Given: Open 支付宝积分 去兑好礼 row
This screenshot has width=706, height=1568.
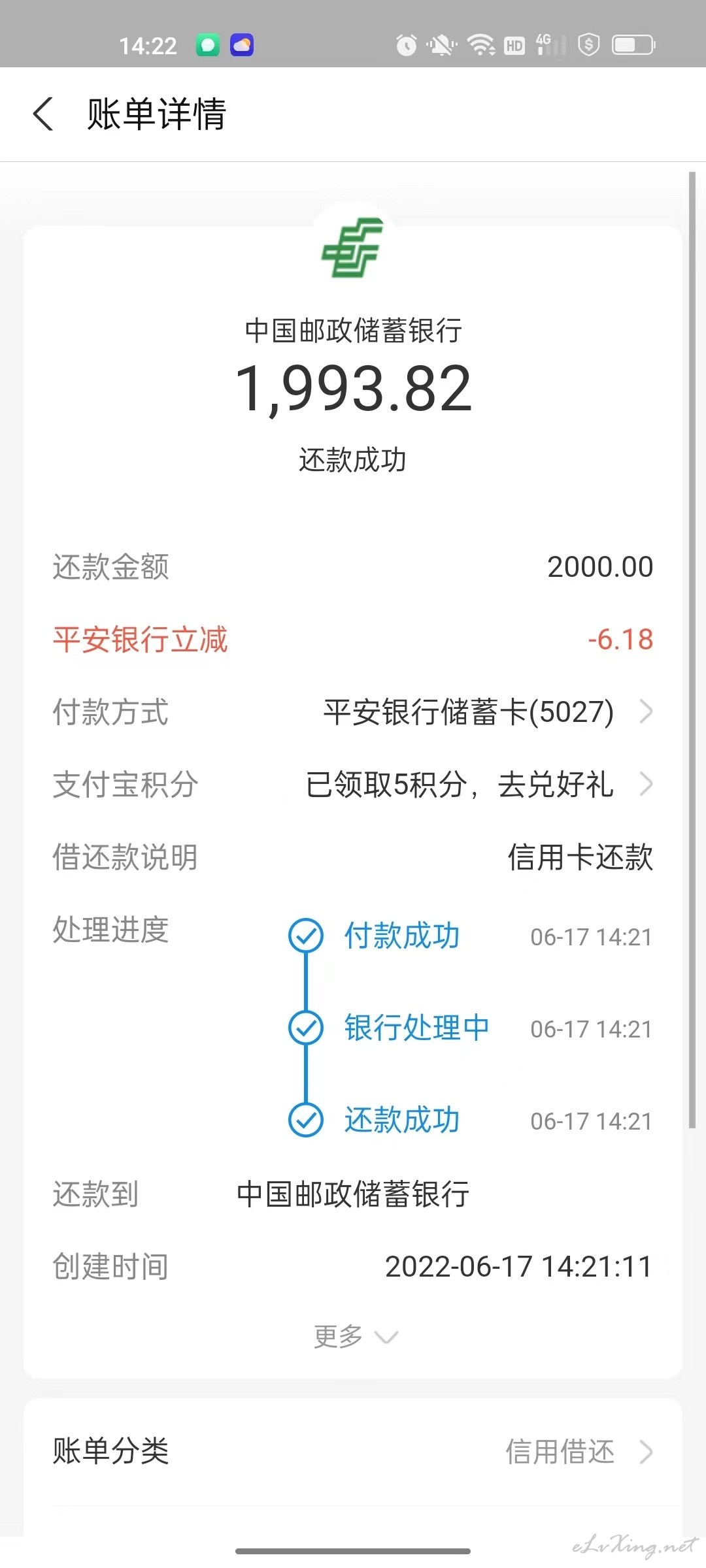Looking at the screenshot, I should [353, 784].
